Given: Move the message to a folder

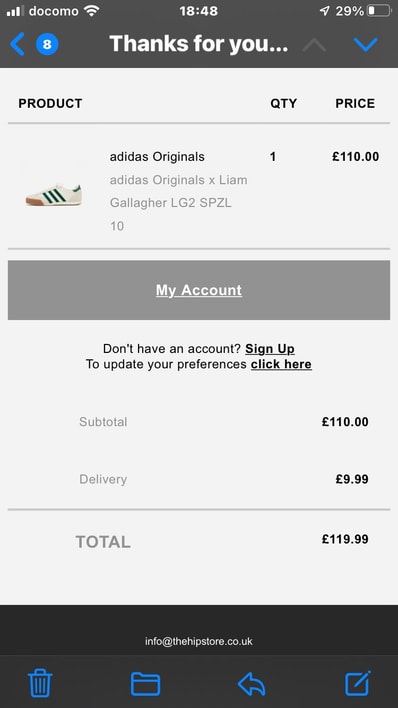Looking at the screenshot, I should (x=145, y=684).
